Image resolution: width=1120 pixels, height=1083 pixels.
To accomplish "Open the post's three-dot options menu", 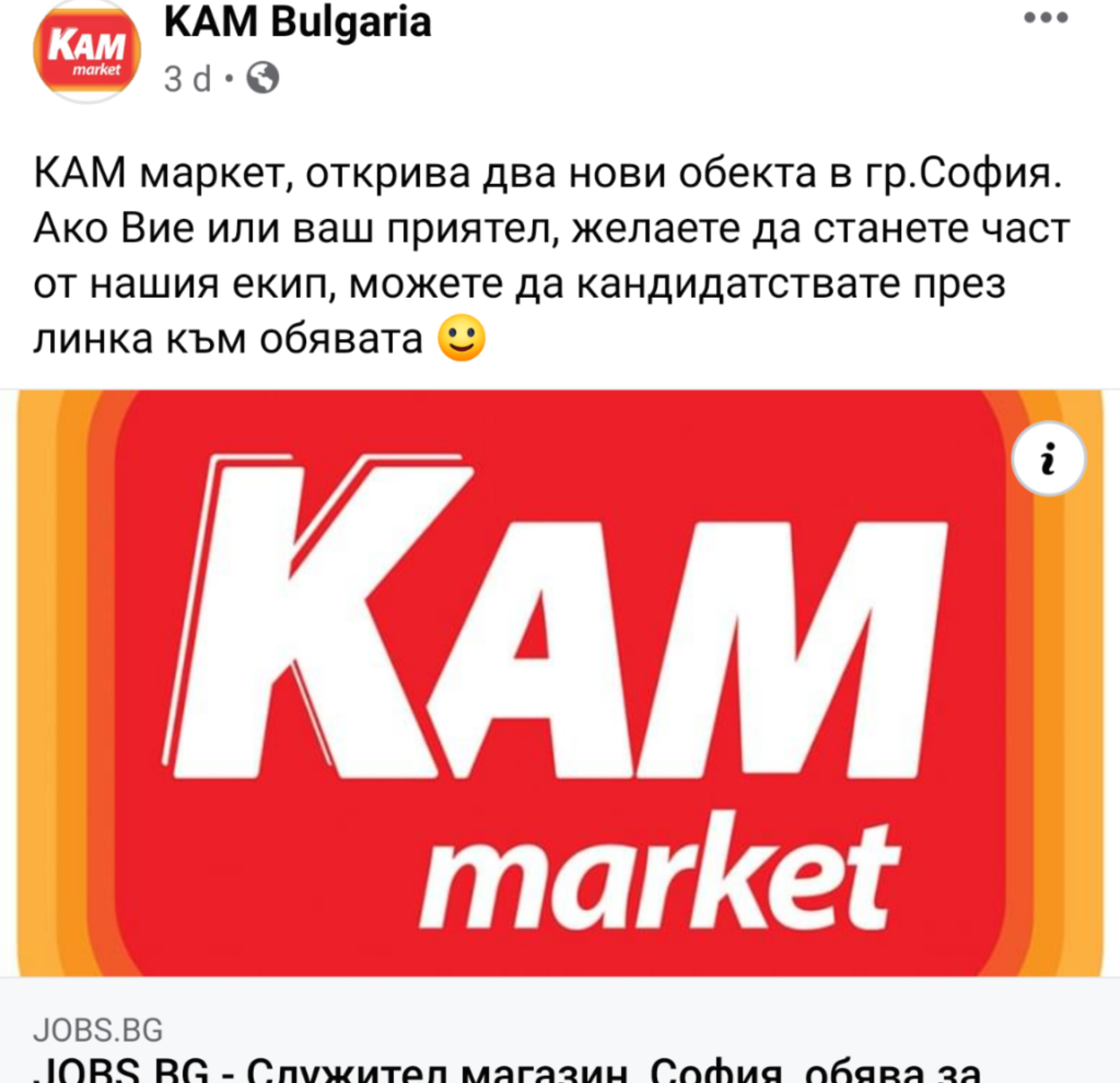I will click(x=1046, y=18).
